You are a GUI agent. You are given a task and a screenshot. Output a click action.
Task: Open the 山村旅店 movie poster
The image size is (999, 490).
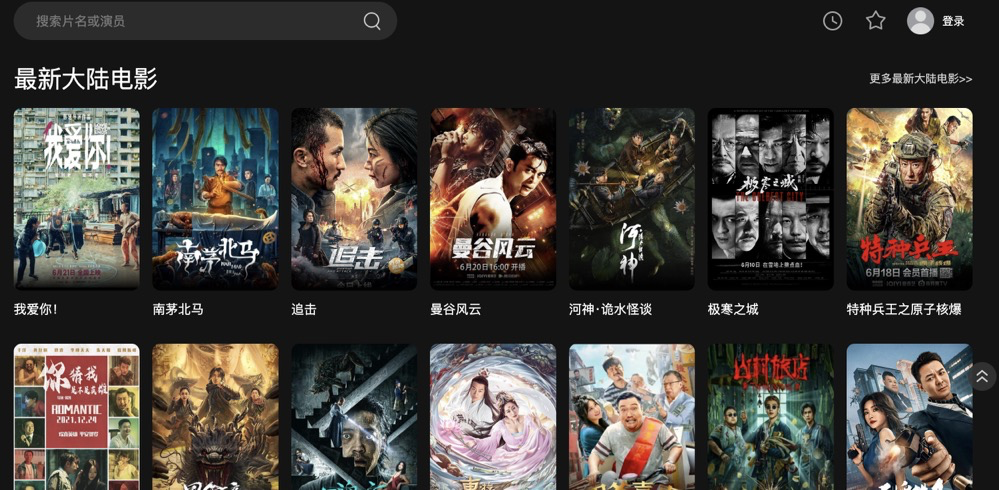click(x=770, y=417)
